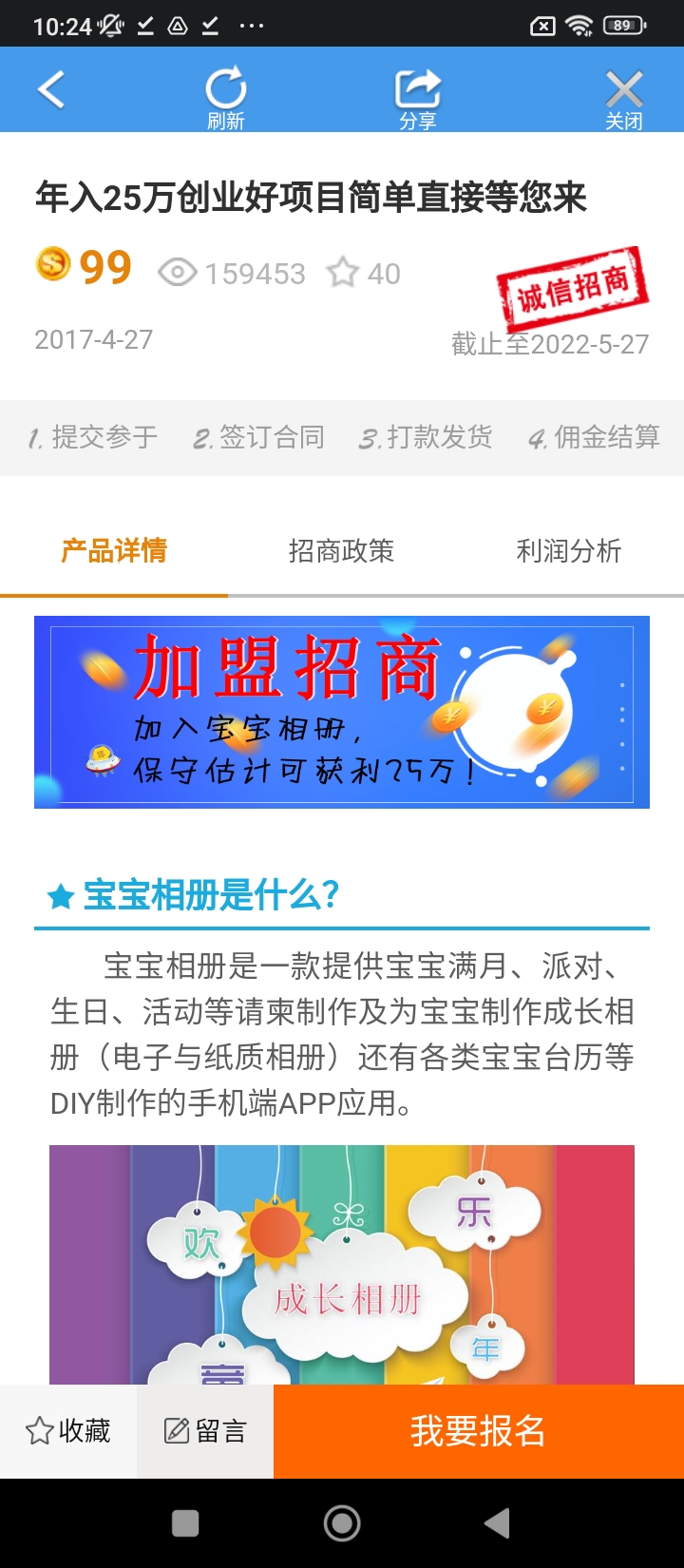The width and height of the screenshot is (684, 1568).
Task: Close the page with 关闭
Action: point(624,97)
